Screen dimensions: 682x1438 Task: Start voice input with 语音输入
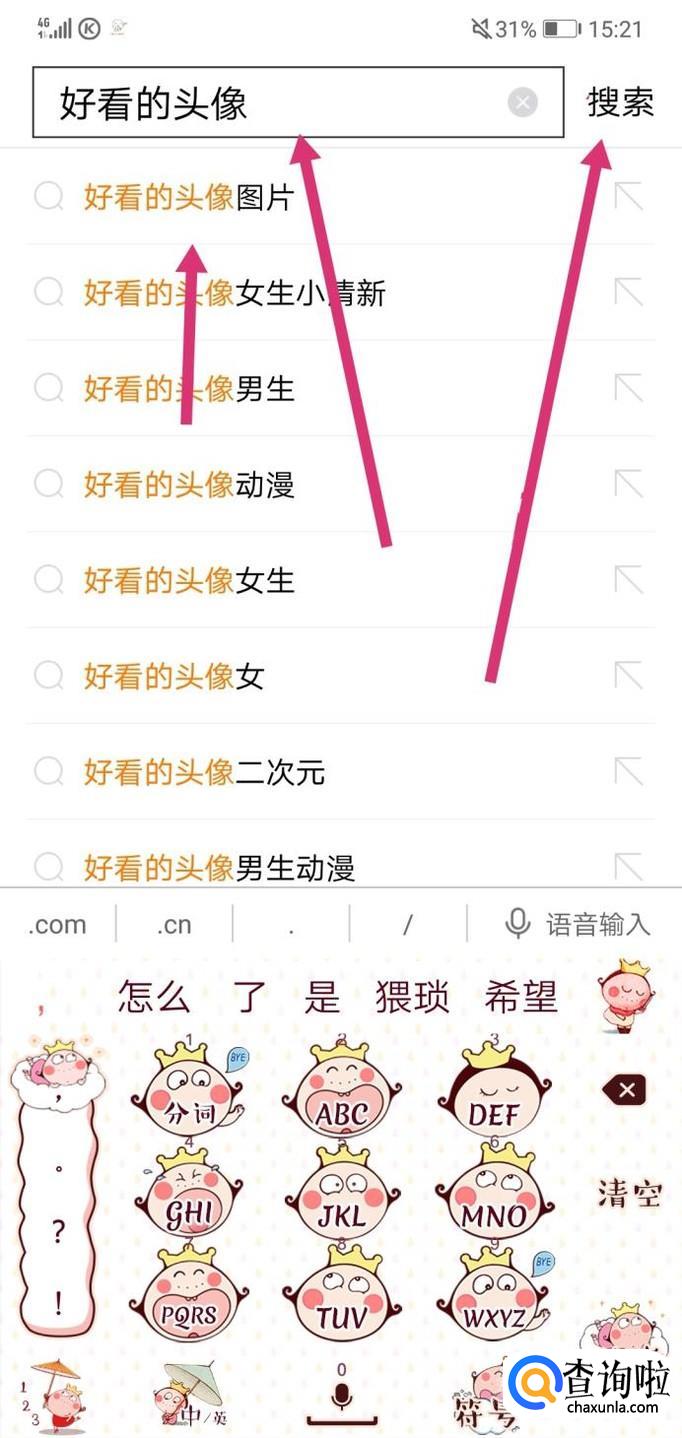(578, 924)
